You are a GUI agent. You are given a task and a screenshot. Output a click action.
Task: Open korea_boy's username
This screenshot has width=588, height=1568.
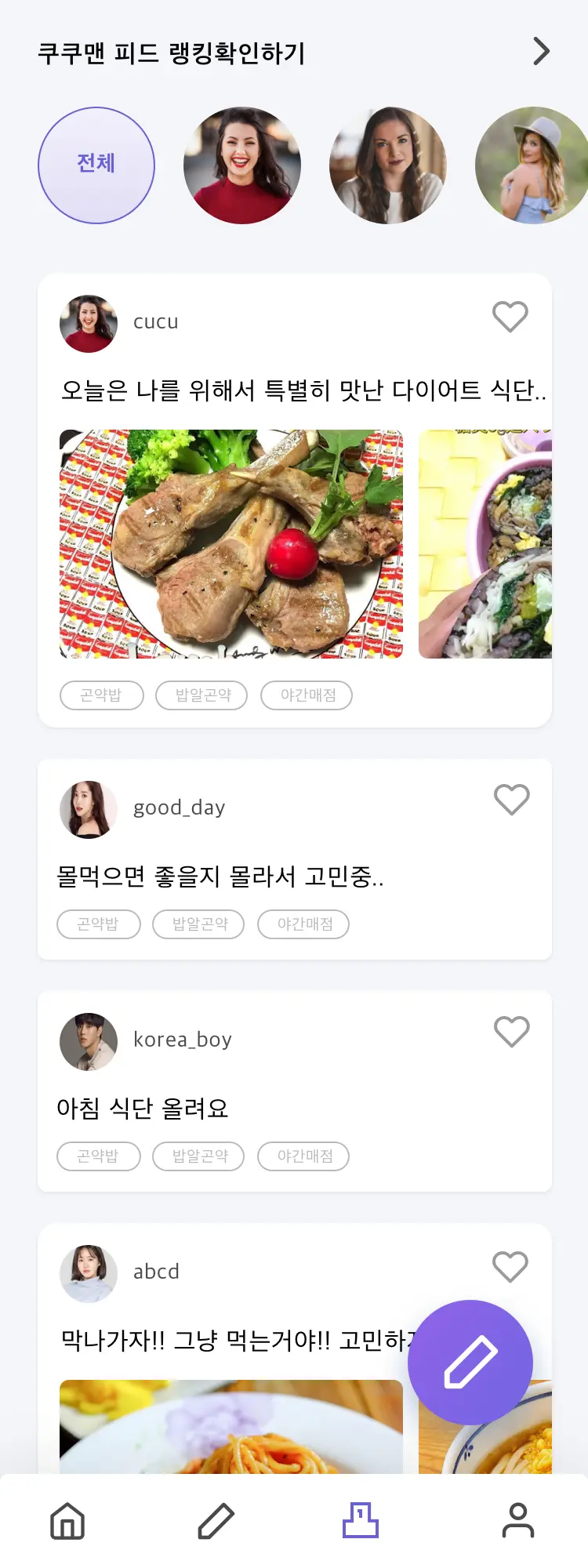click(181, 1040)
